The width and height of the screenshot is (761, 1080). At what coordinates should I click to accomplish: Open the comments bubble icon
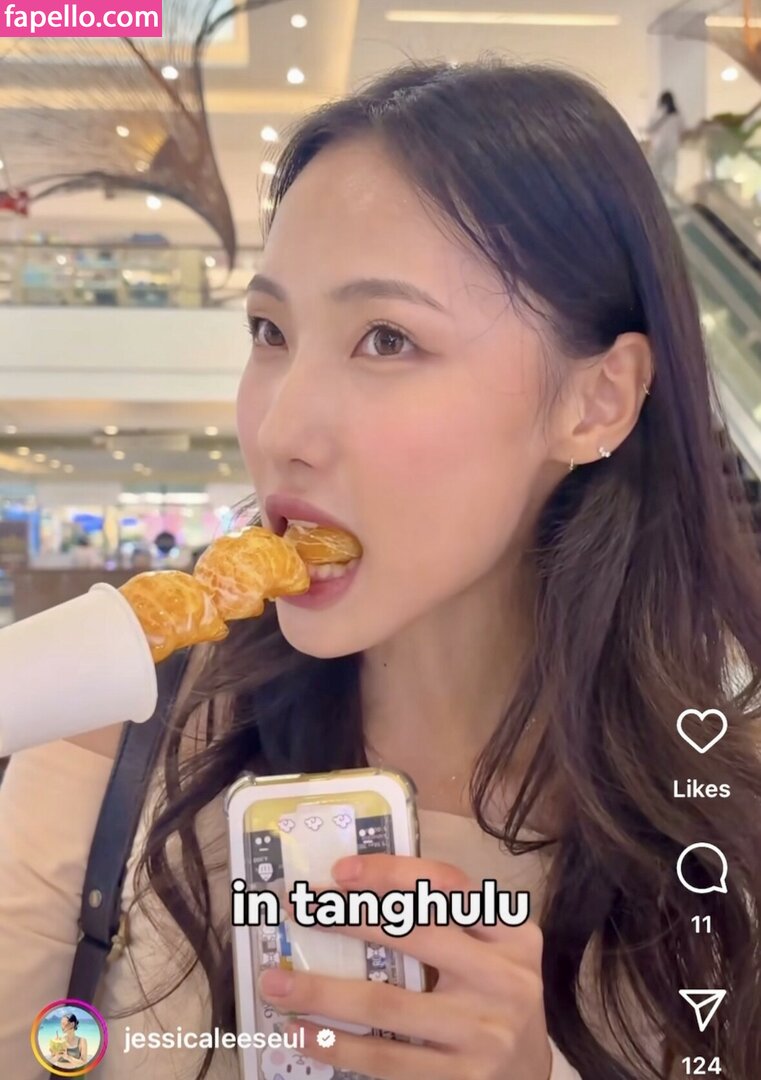(701, 868)
